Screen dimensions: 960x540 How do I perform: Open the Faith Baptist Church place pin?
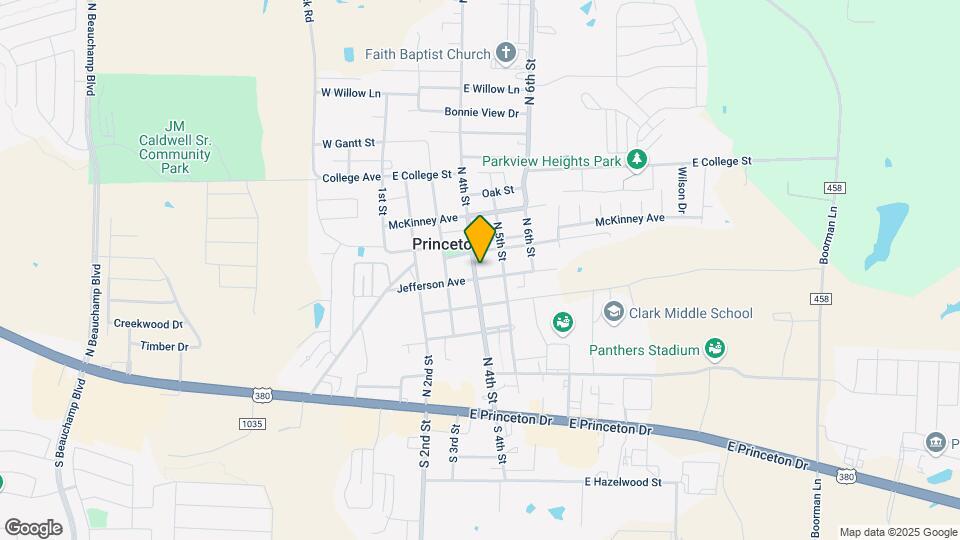coord(506,54)
